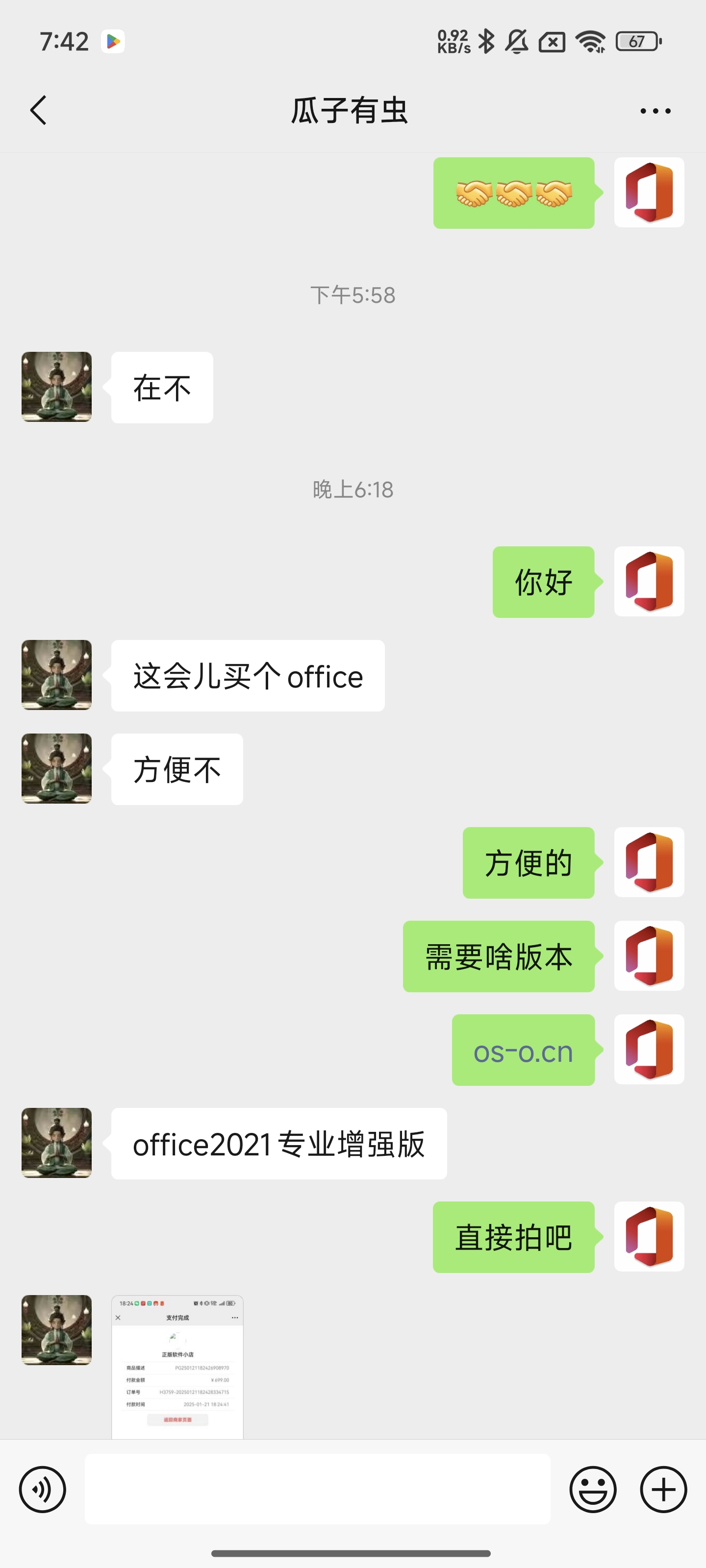The height and width of the screenshot is (1568, 706).
Task: View the payment screenshot image
Action: click(177, 1367)
